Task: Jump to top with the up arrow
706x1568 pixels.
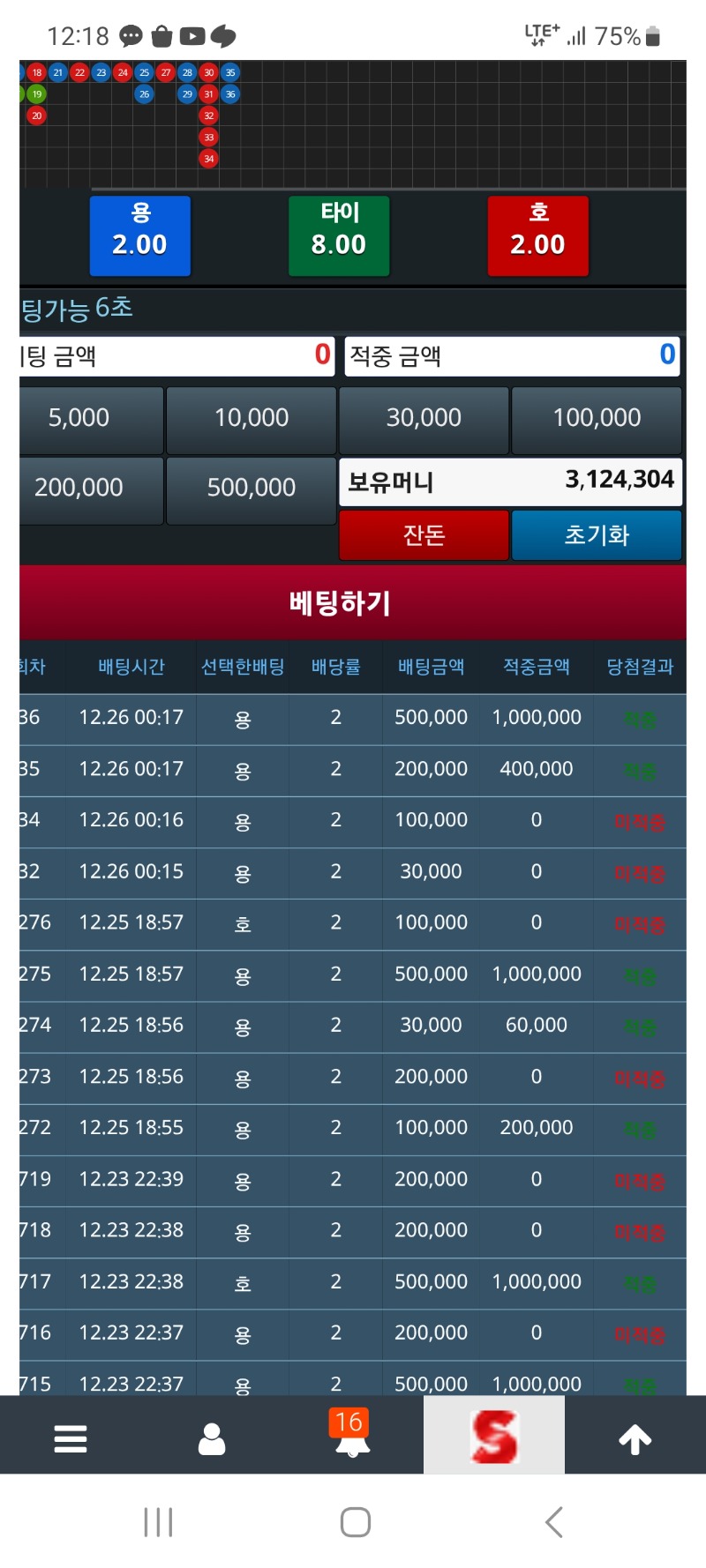Action: (x=635, y=1438)
